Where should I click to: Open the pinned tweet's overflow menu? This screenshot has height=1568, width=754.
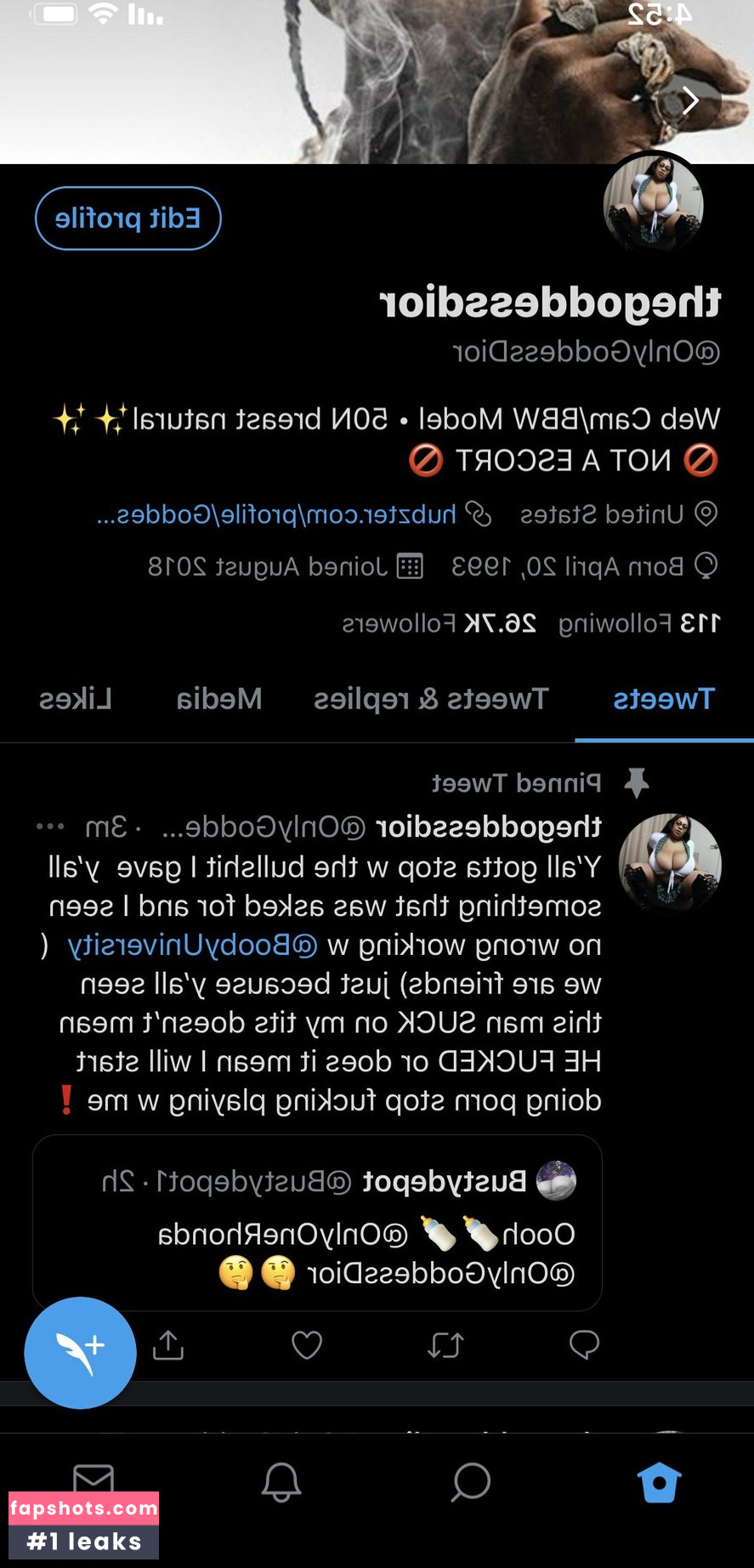(50, 827)
